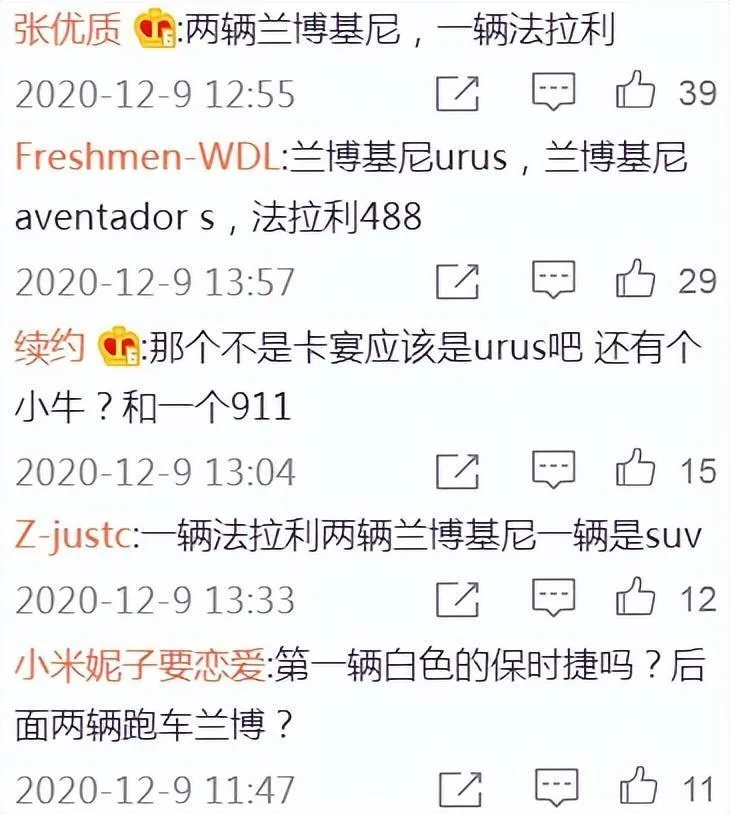Repost Z-justc's comment

click(x=459, y=599)
